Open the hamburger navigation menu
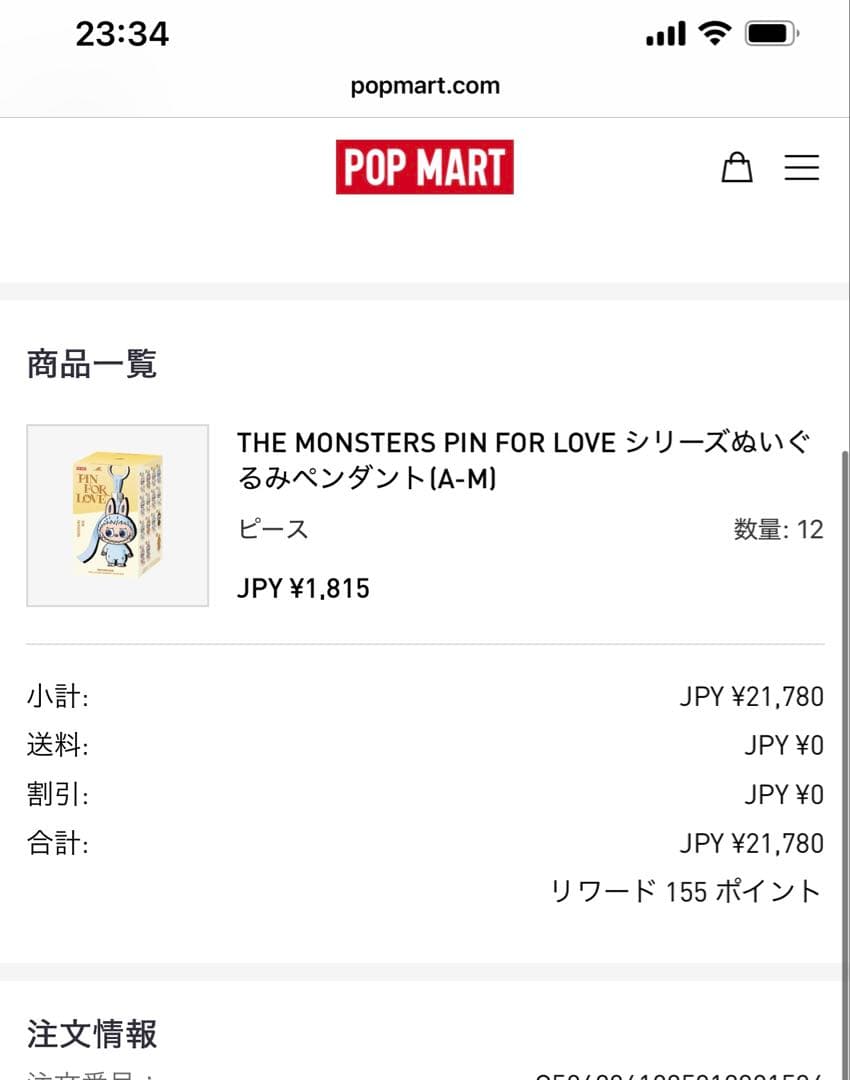This screenshot has width=850, height=1080. tap(802, 168)
